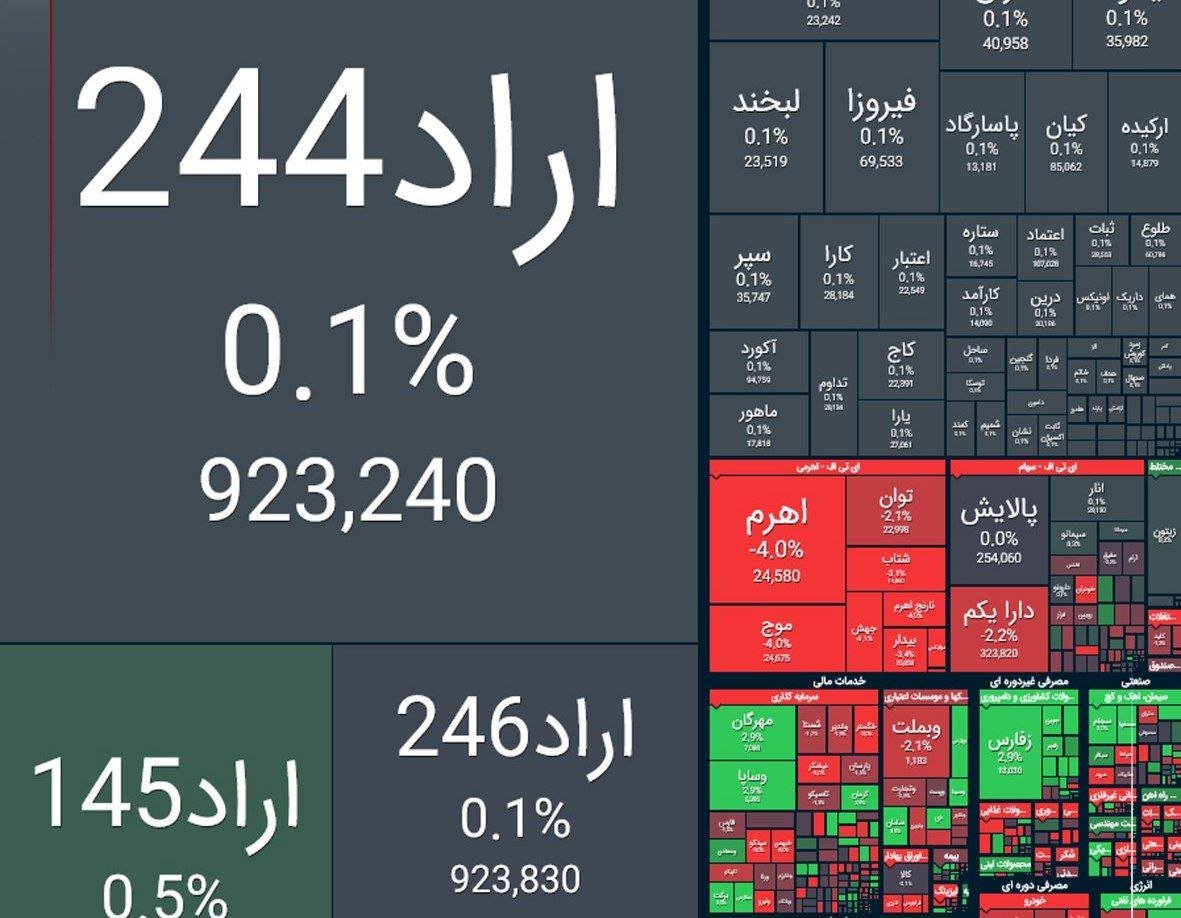1181x918 pixels.
Task: Tap the سپر tile
Action: tap(753, 273)
